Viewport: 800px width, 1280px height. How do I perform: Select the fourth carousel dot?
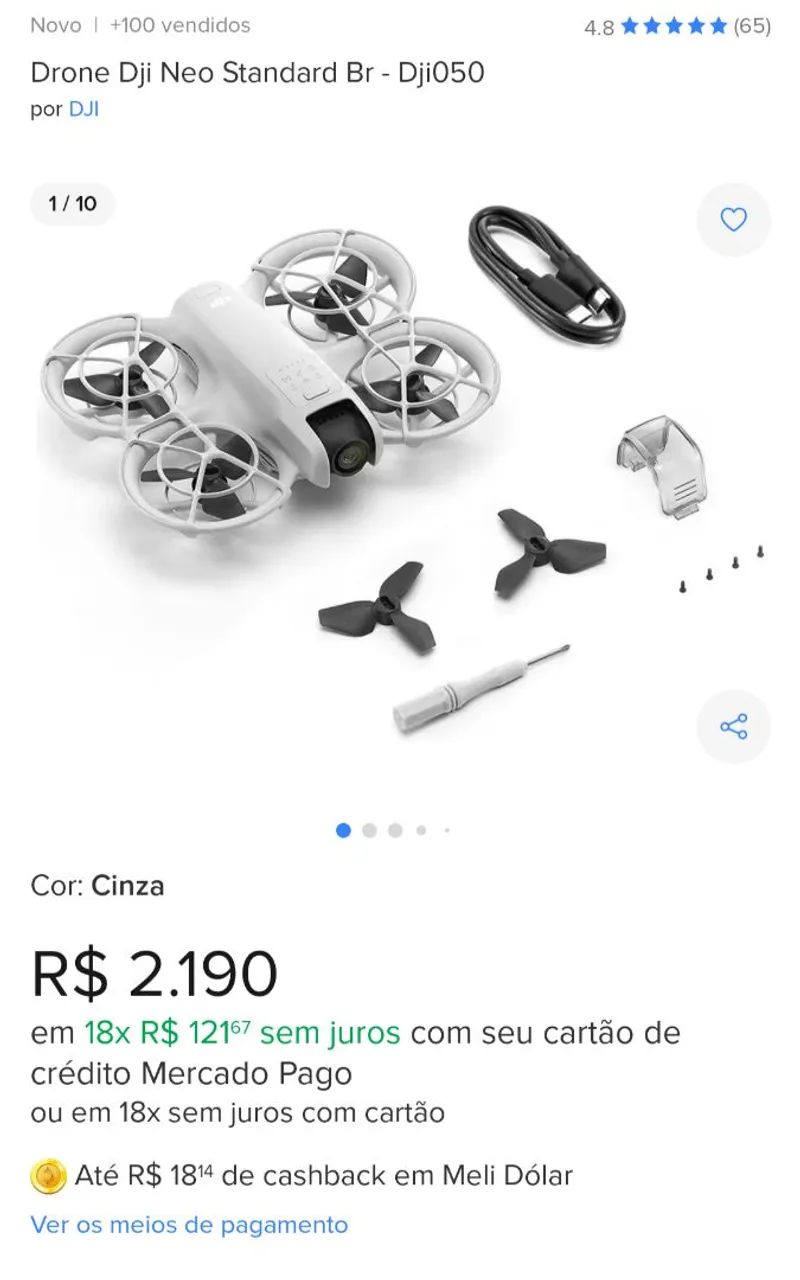coord(422,830)
